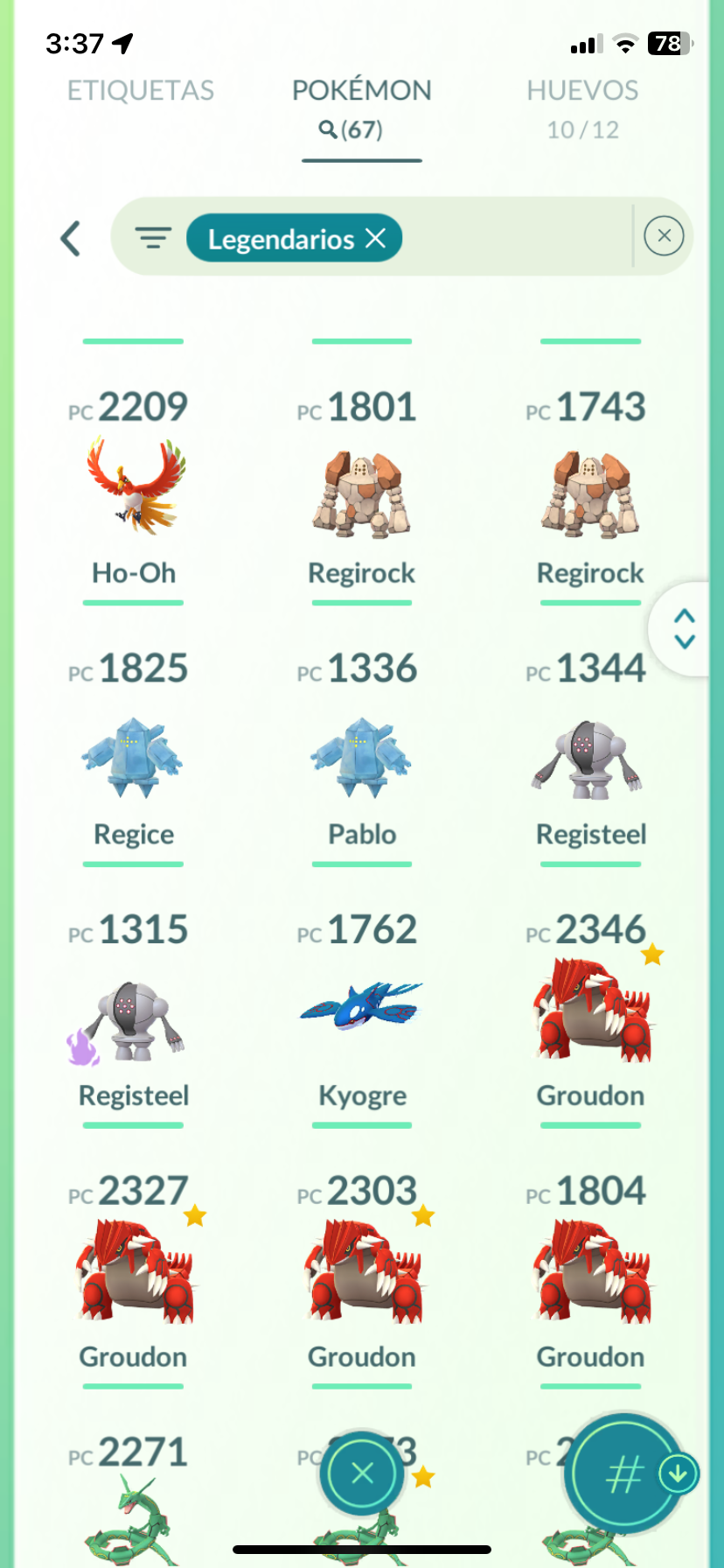Tap the fast scroll up-down handle
724x1568 pixels.
[685, 628]
